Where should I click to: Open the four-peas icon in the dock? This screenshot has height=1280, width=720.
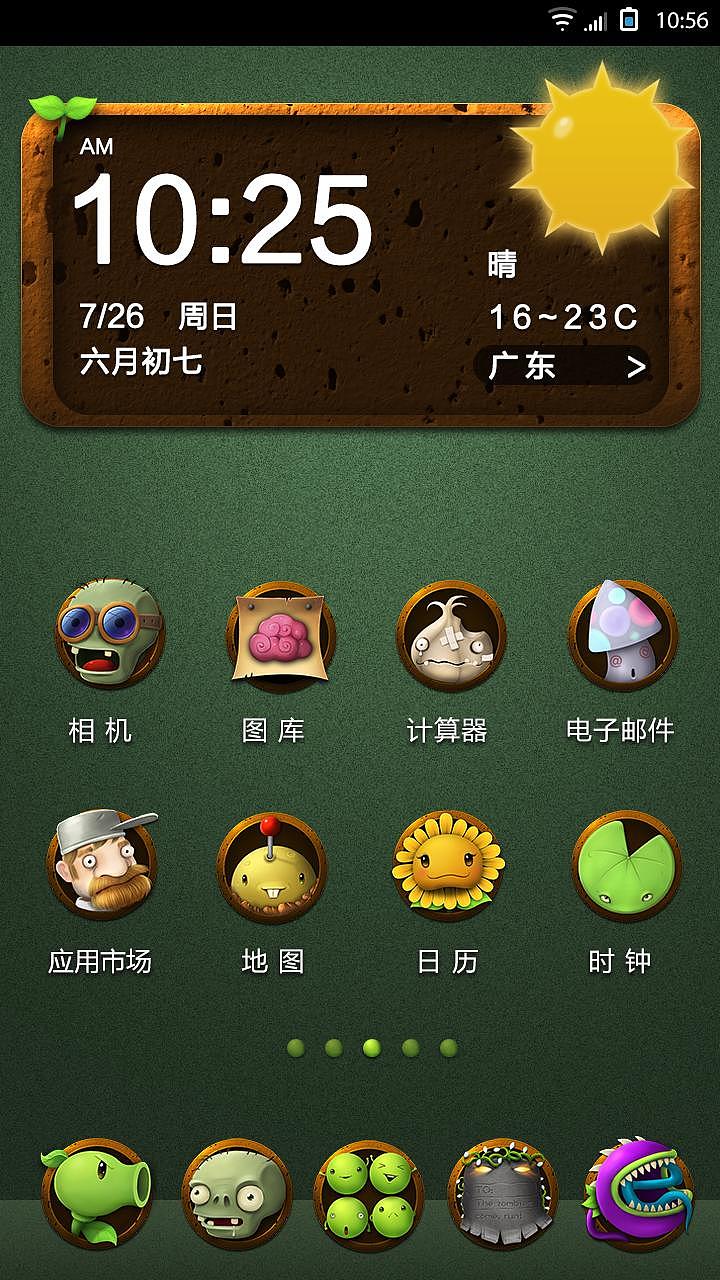click(x=368, y=1195)
